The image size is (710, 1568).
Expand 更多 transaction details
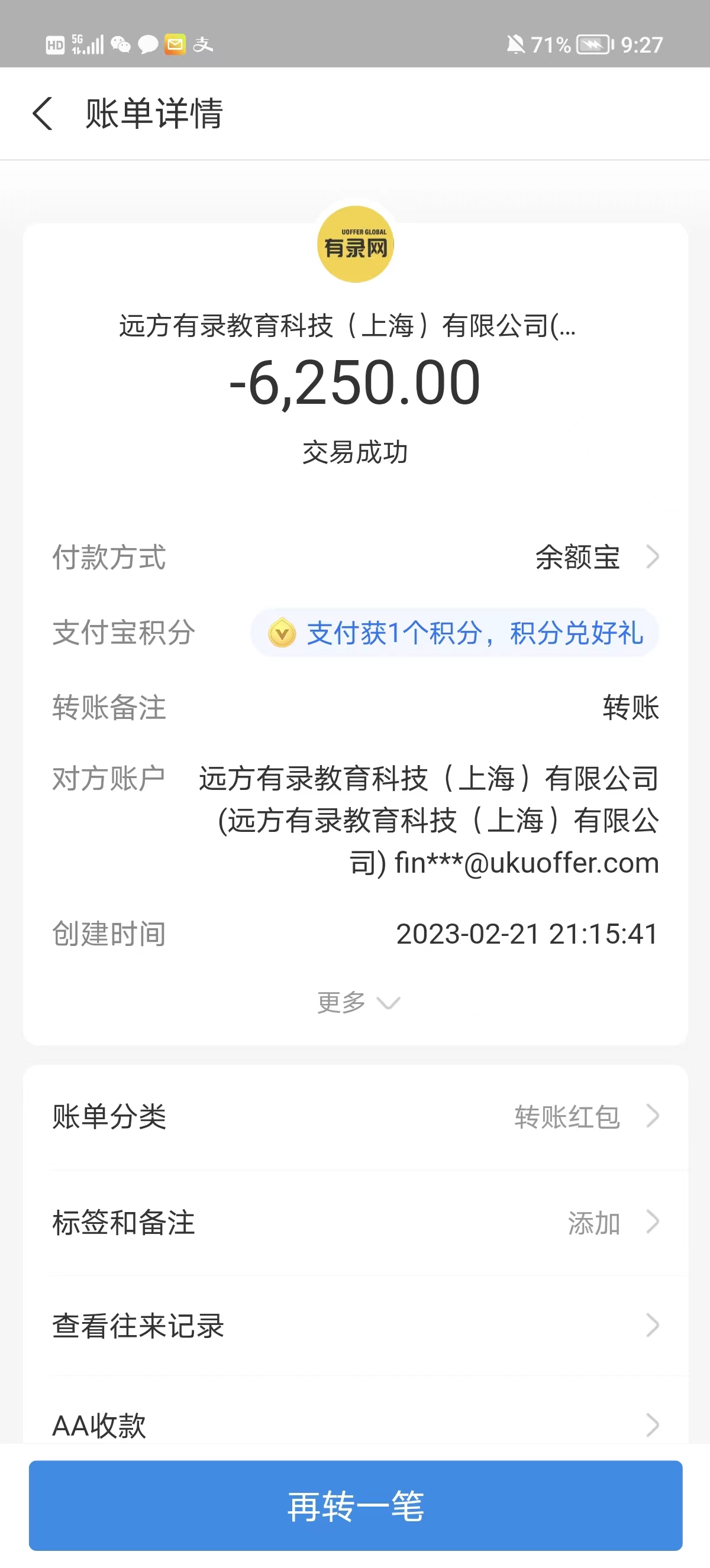(x=357, y=1003)
